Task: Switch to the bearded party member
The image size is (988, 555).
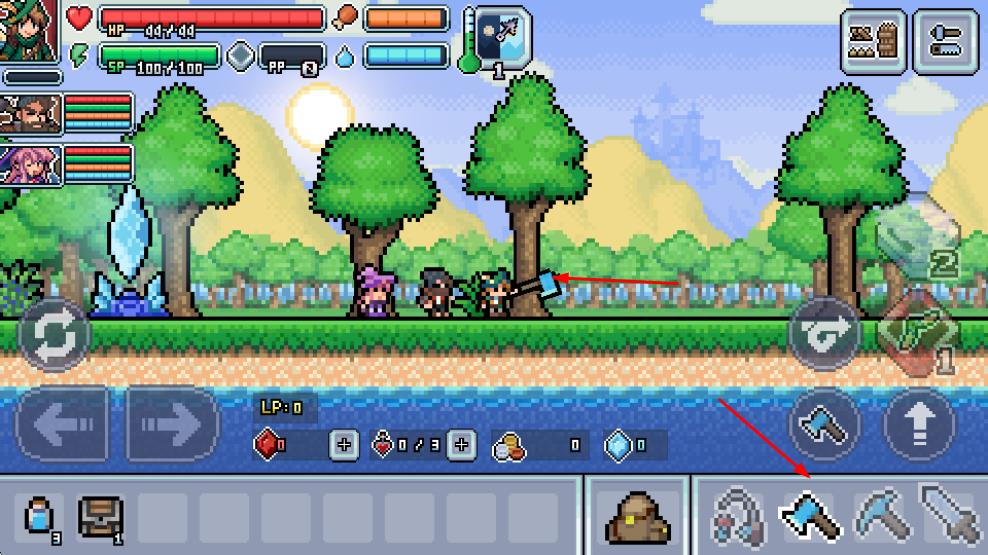Action: point(30,114)
